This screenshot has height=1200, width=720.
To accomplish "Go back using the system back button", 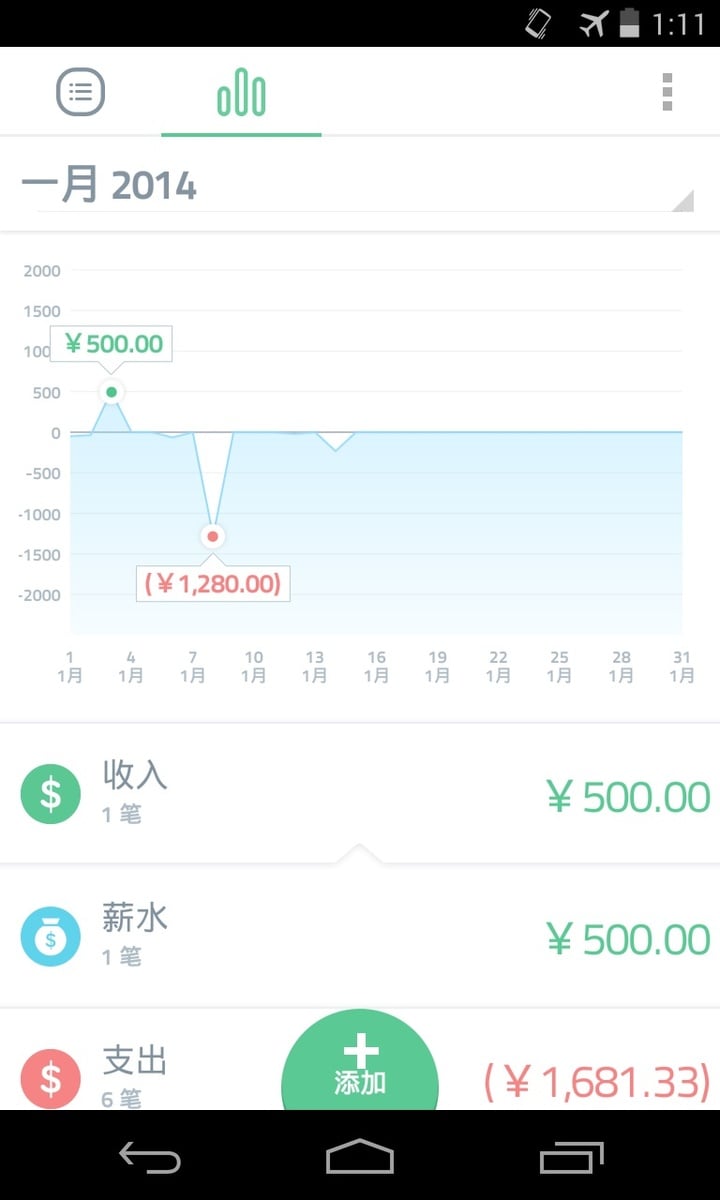I will [x=150, y=1157].
